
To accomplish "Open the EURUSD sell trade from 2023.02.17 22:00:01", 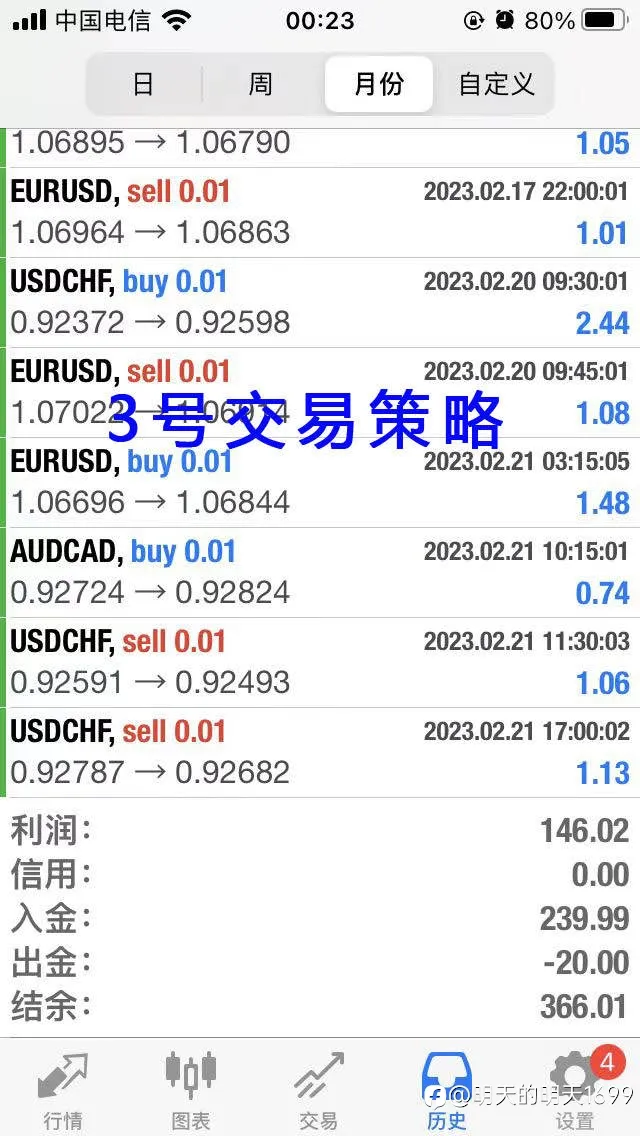I will (x=320, y=213).
